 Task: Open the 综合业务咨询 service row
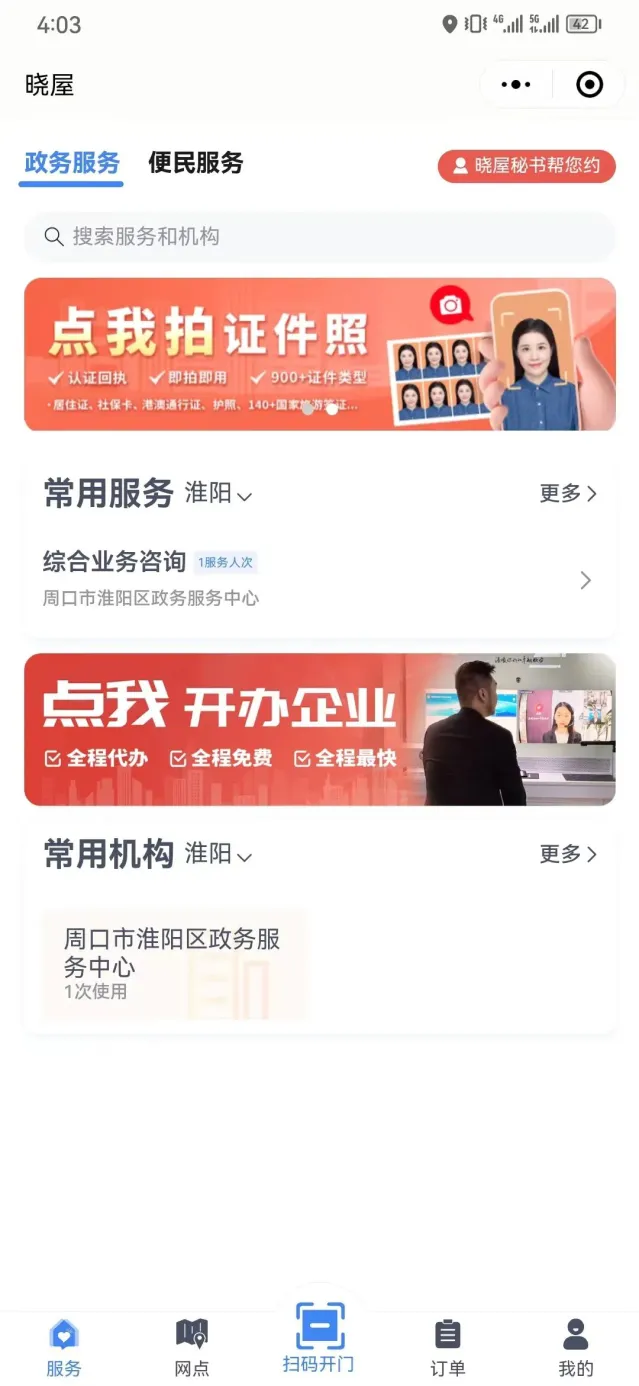[x=319, y=579]
